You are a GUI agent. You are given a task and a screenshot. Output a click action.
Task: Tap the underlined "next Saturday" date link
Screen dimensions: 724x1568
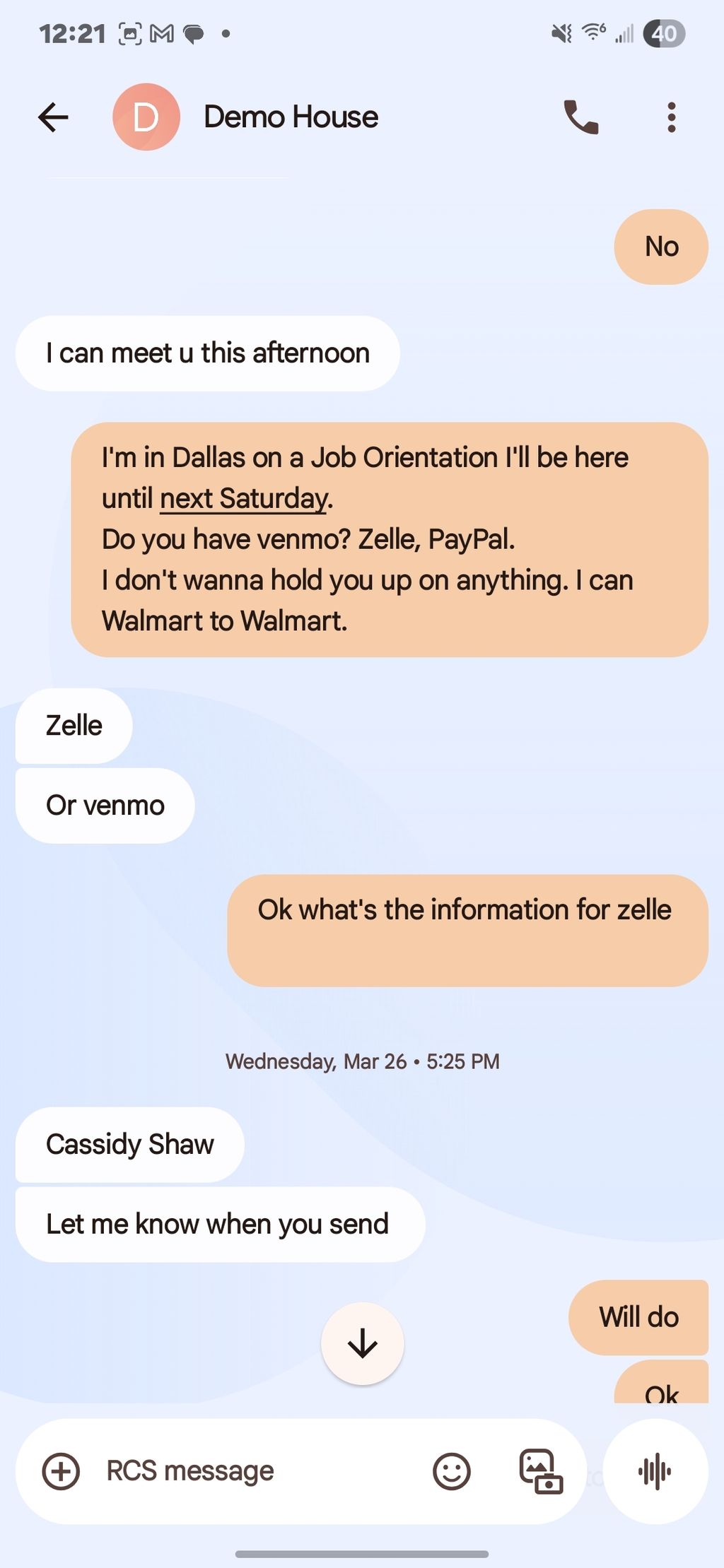[244, 499]
